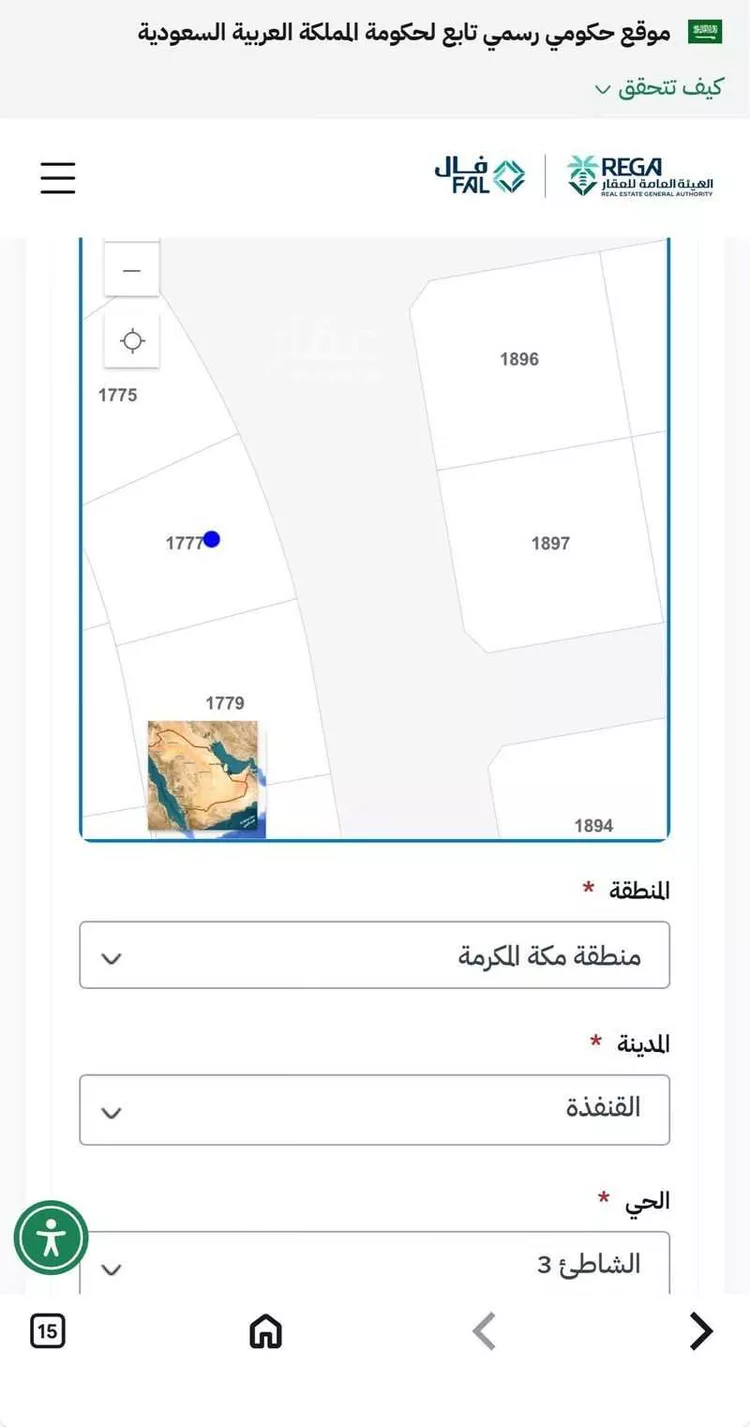Open the المدينة city dropdown showing القنفذة
The image size is (750, 1427).
374,1110
